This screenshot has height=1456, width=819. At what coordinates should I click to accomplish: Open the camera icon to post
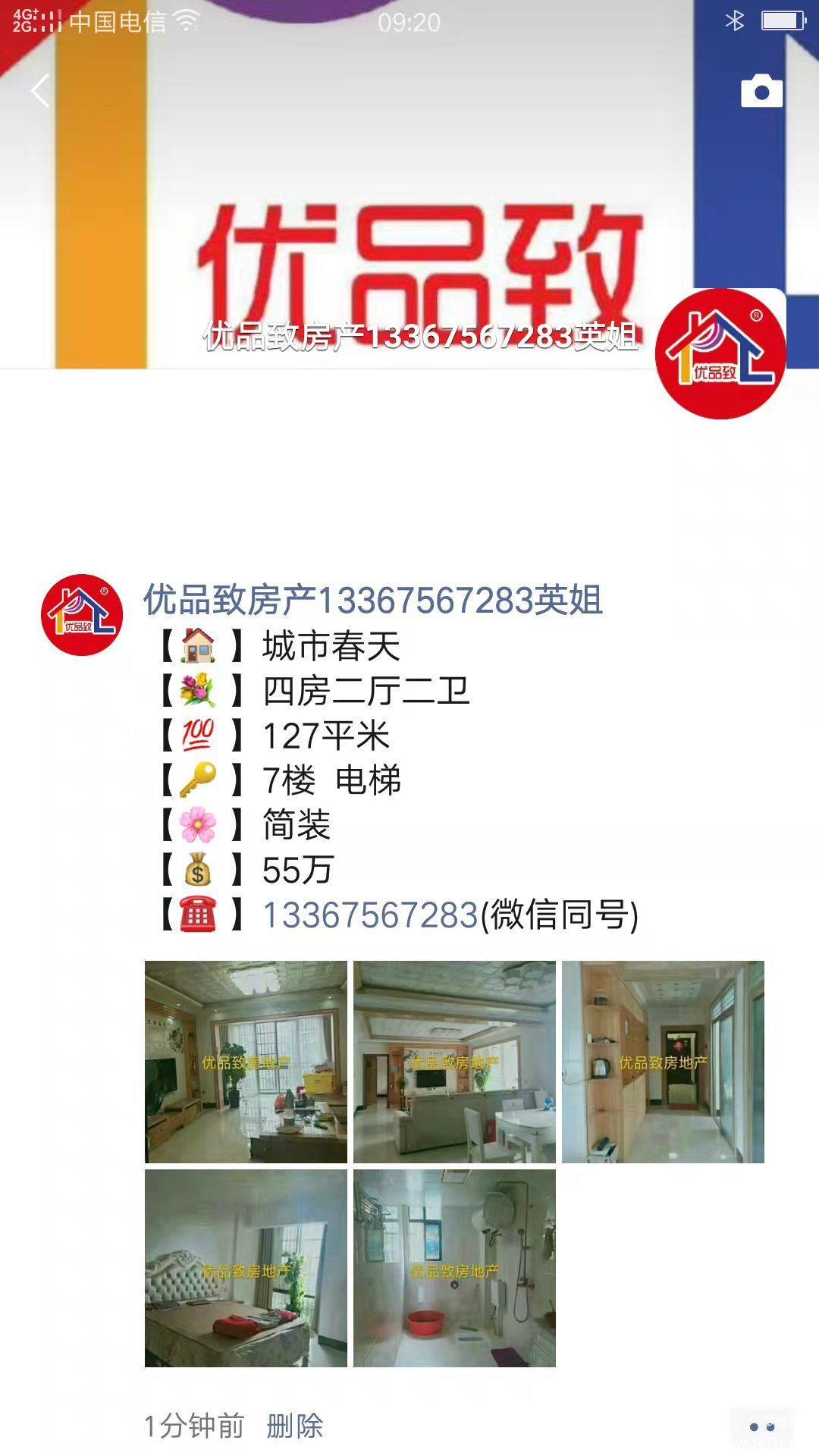click(x=761, y=91)
